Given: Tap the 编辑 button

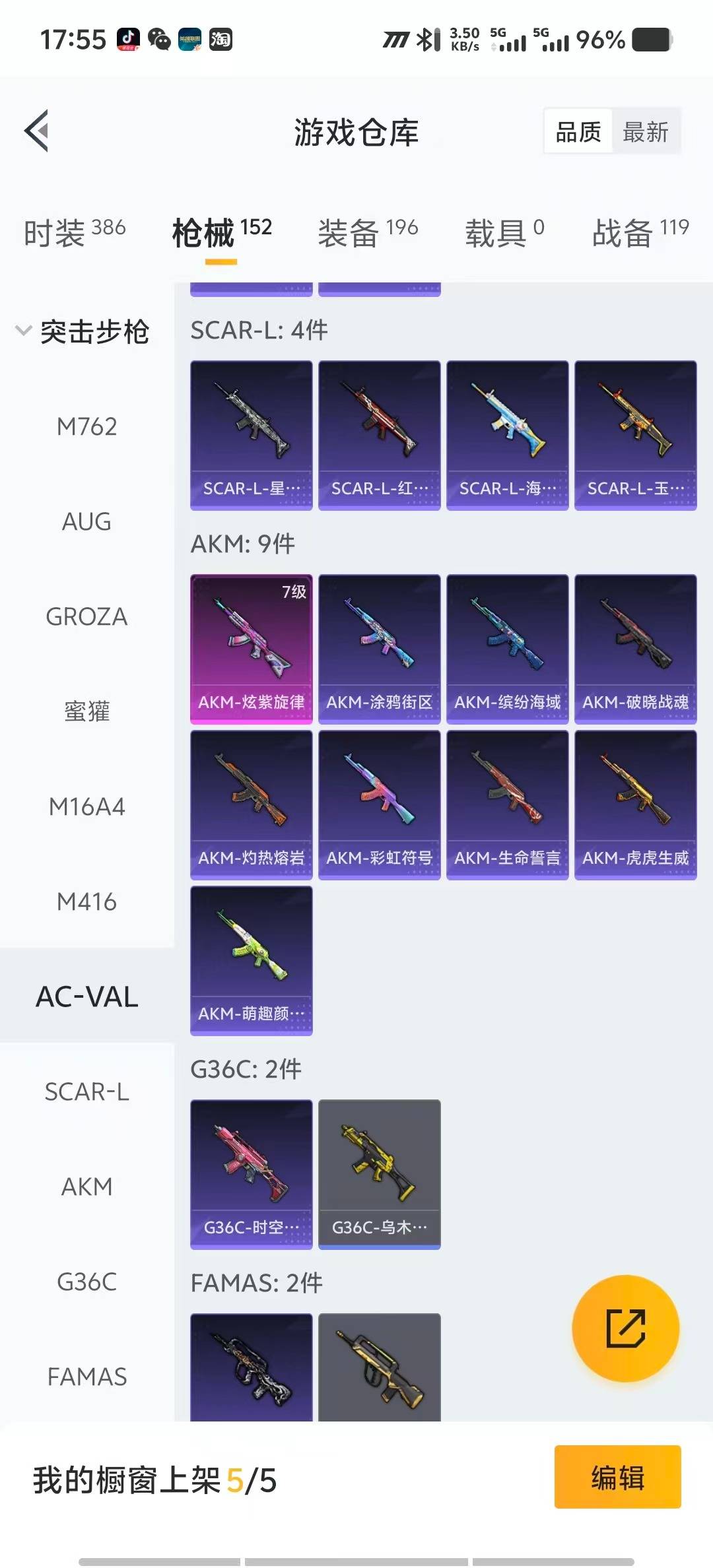Looking at the screenshot, I should point(617,1478).
